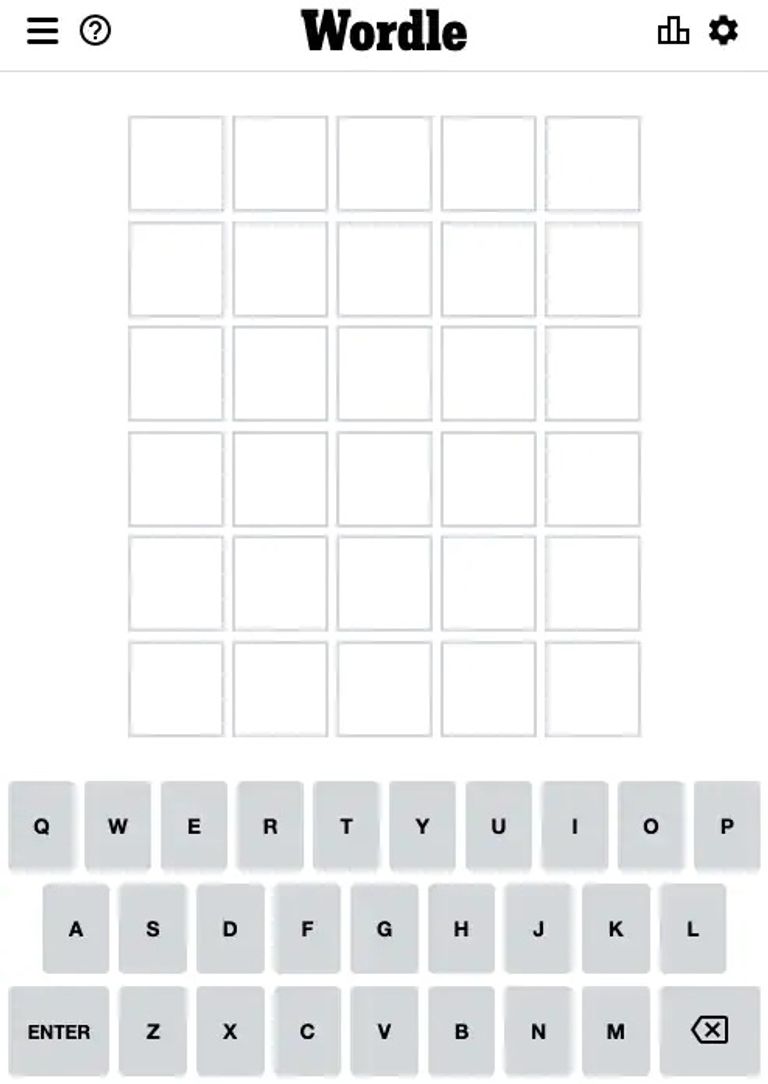Type the letter Z
Screen dimensions: 768x1084
[152, 1031]
